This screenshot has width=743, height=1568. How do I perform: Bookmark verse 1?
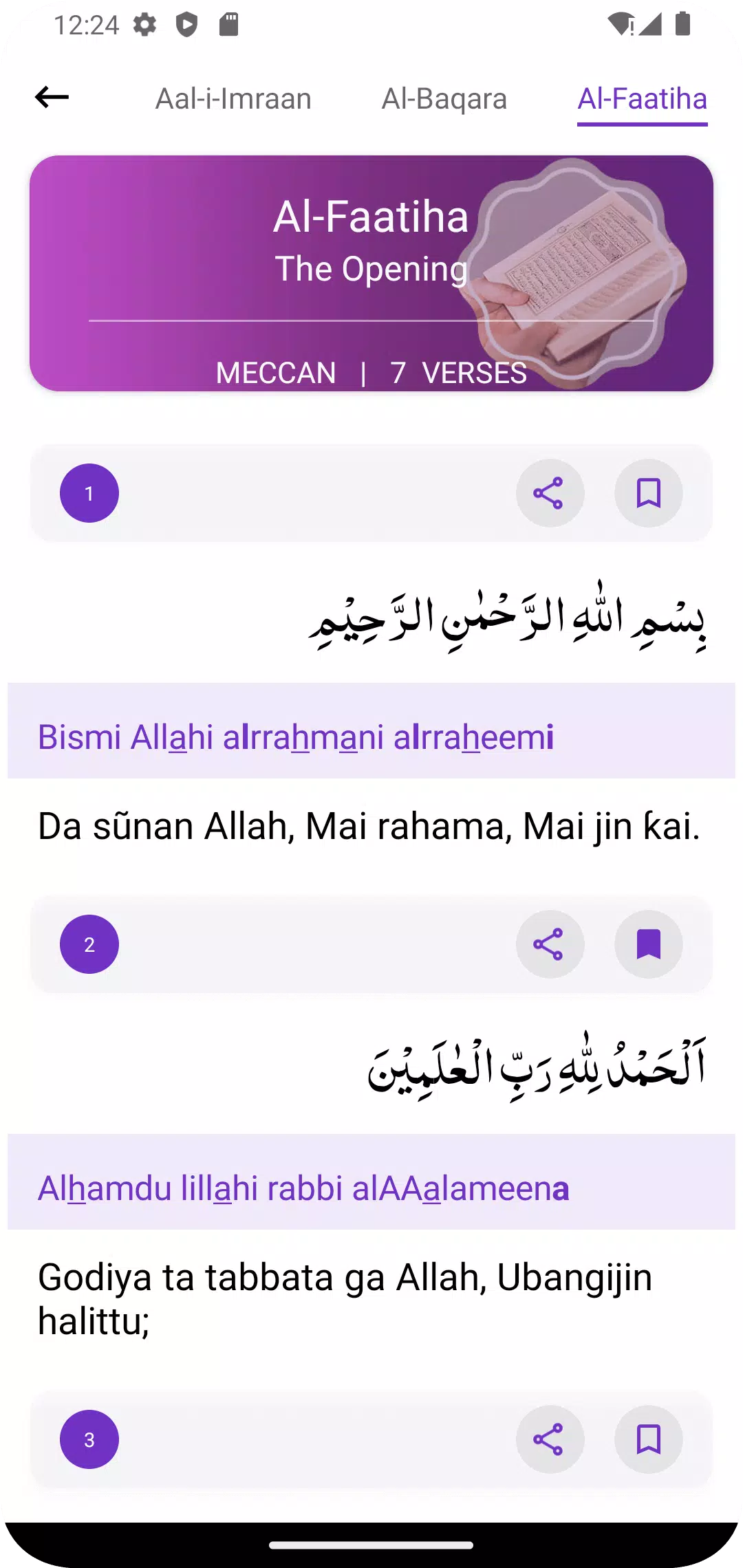click(x=648, y=493)
